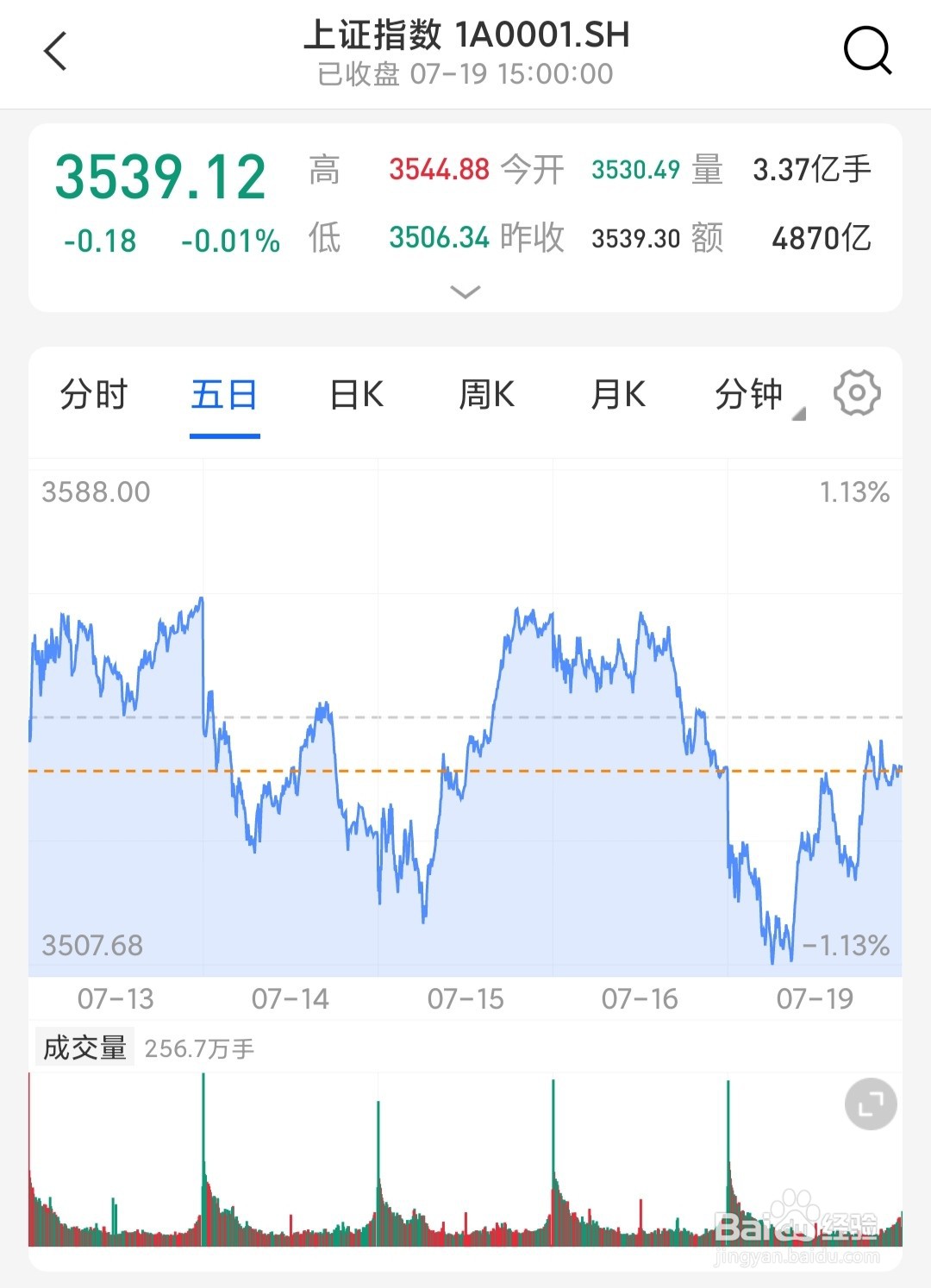Open the 周K chart tab
The image size is (931, 1288).
(x=487, y=395)
